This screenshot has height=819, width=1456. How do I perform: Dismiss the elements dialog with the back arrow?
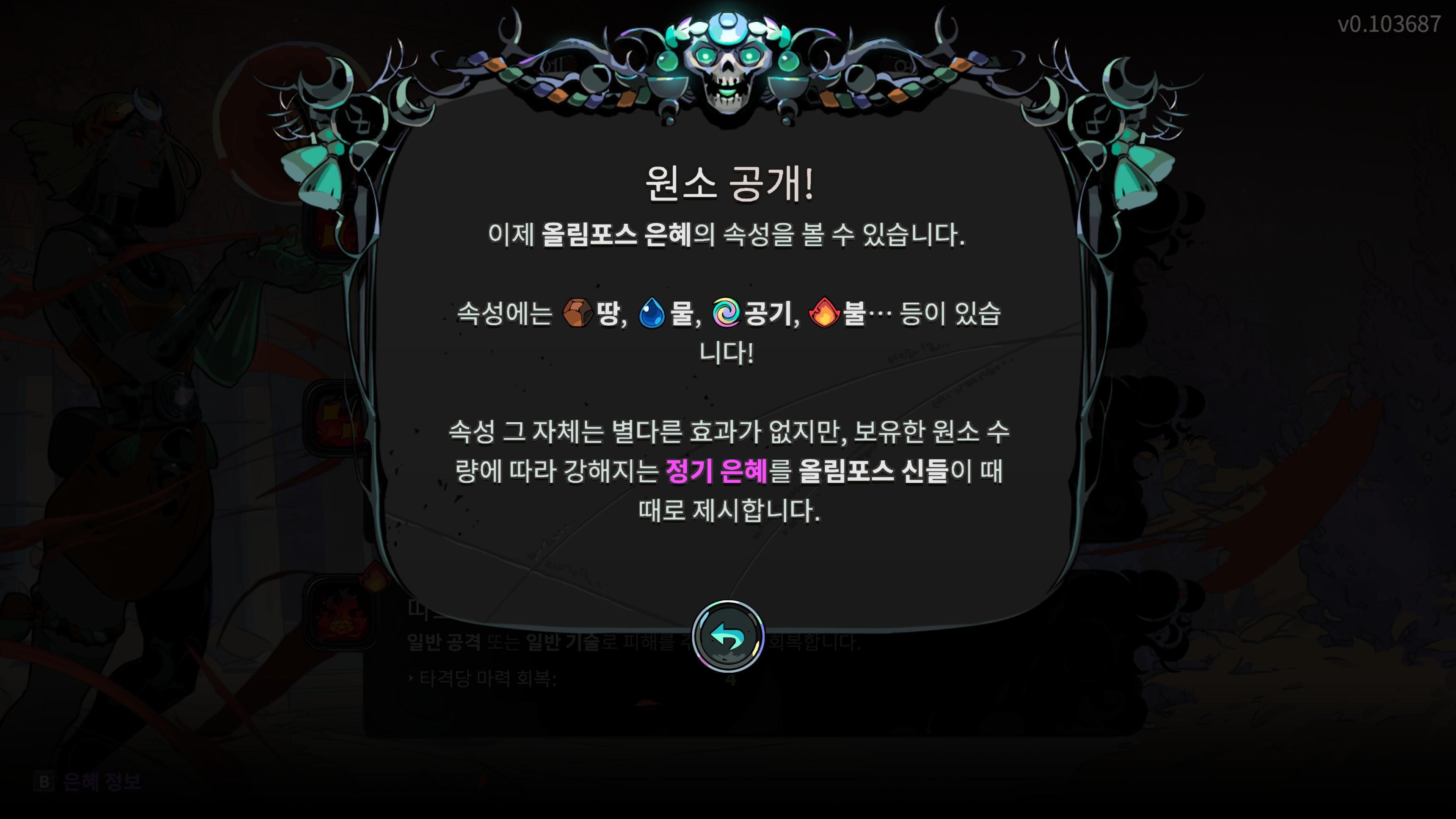728,637
